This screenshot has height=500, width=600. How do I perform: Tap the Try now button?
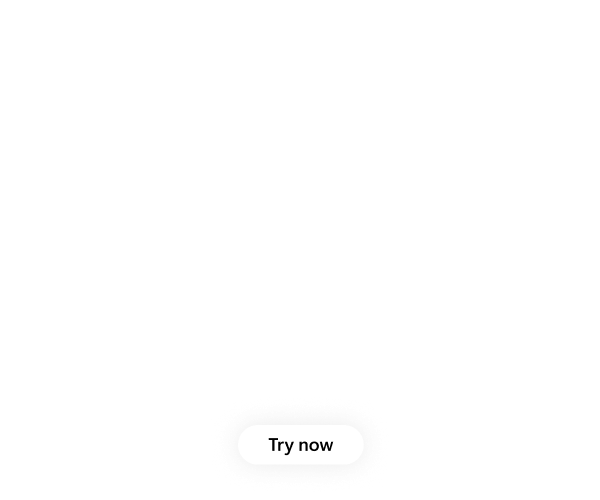click(300, 445)
